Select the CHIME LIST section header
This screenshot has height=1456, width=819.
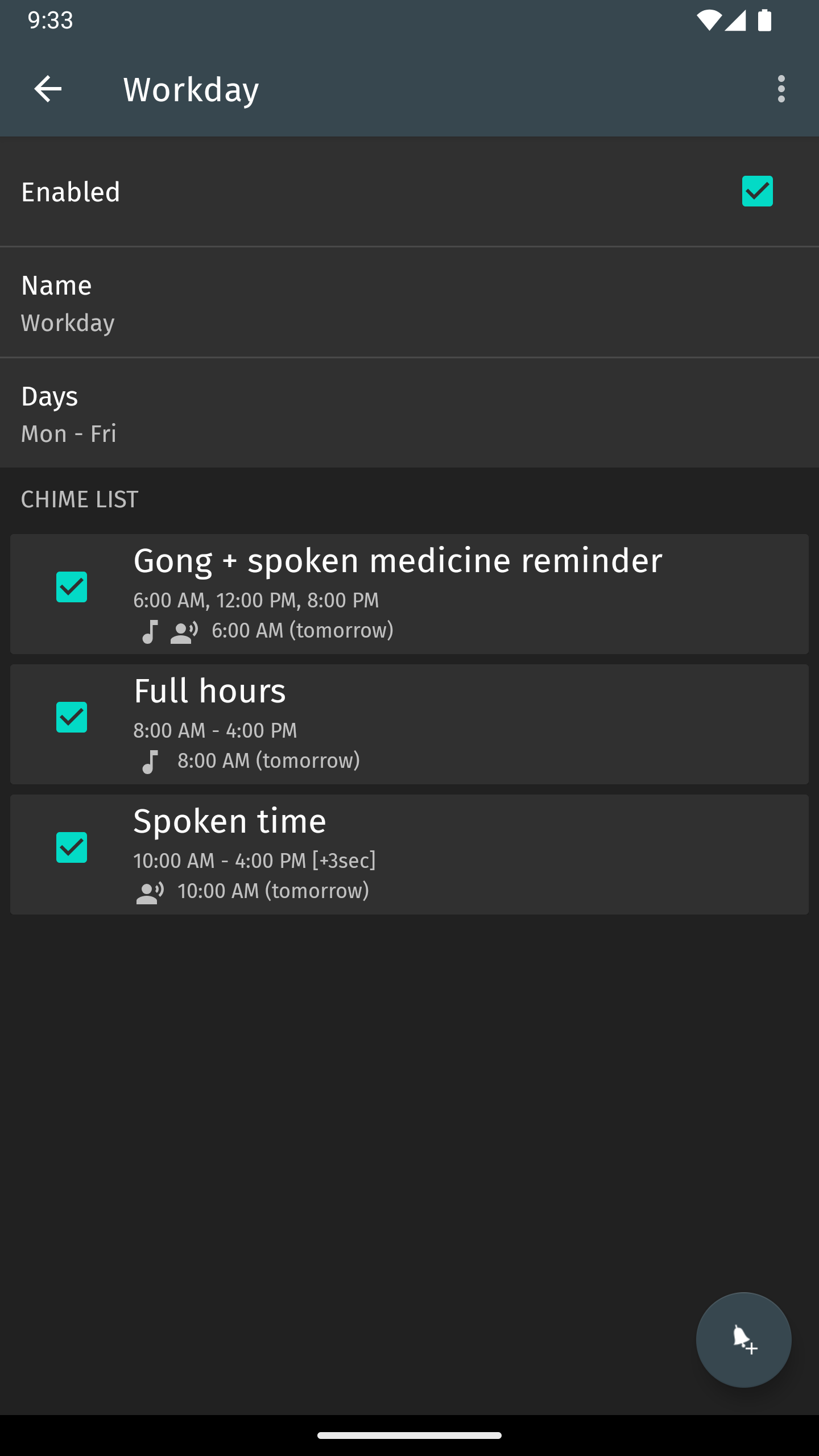point(79,499)
